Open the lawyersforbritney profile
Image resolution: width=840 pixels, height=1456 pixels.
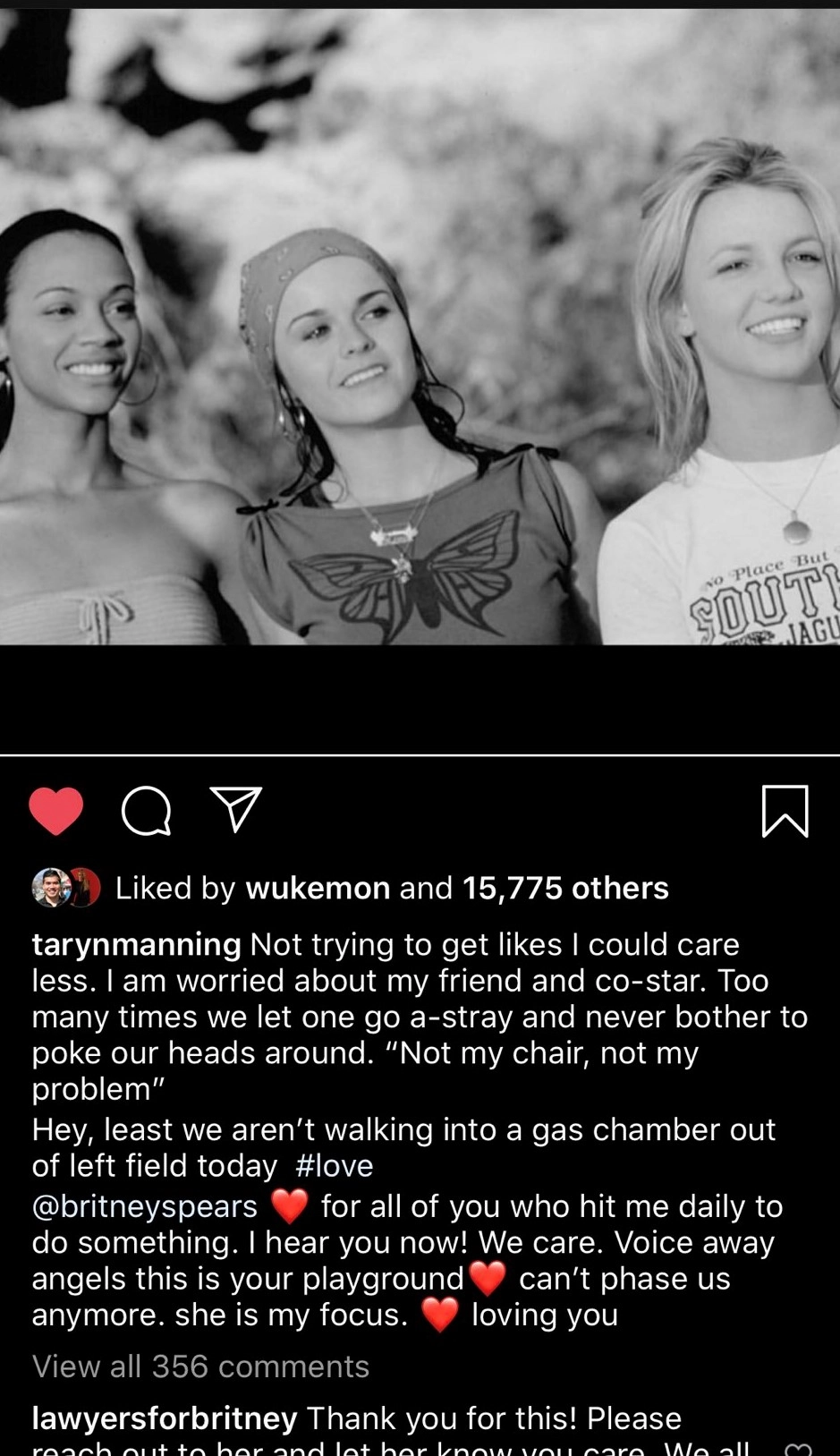pyautogui.click(x=165, y=1418)
